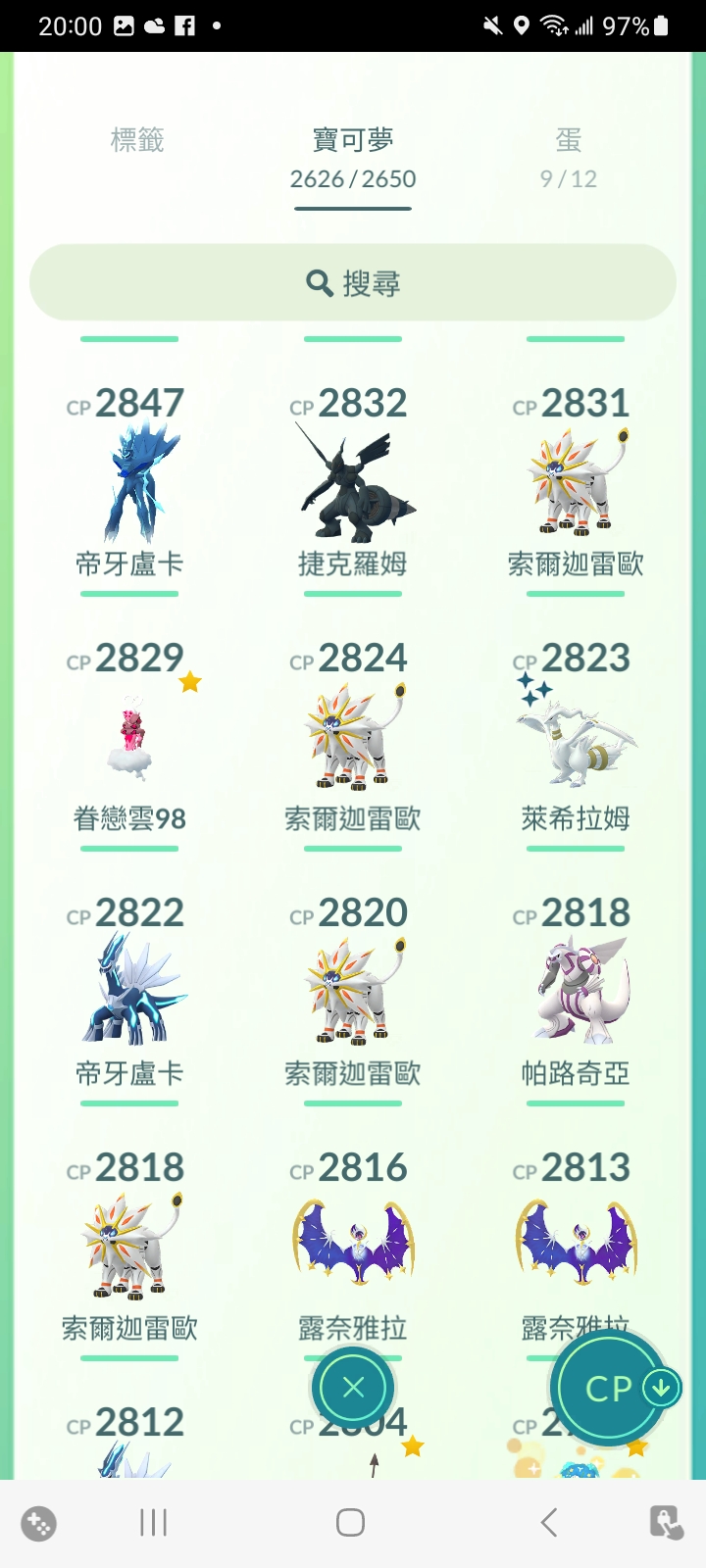Viewport: 706px width, 1568px height.
Task: Close the Pokémon list with X button
Action: [x=353, y=1388]
